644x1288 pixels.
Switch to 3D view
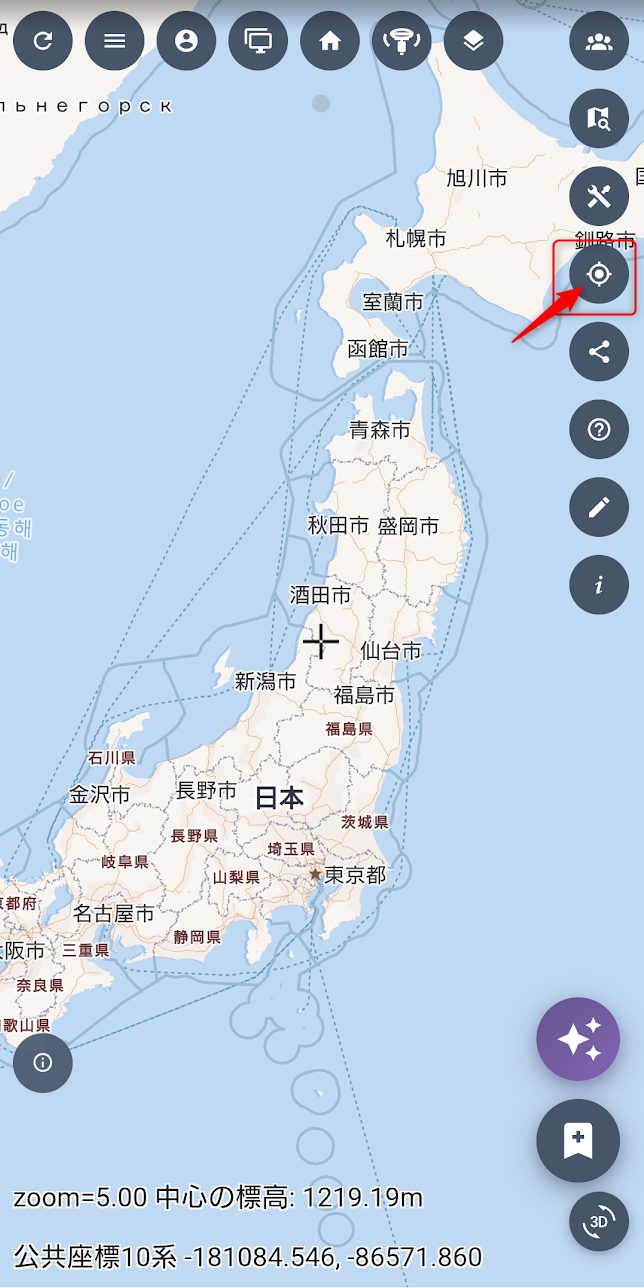coord(599,1222)
